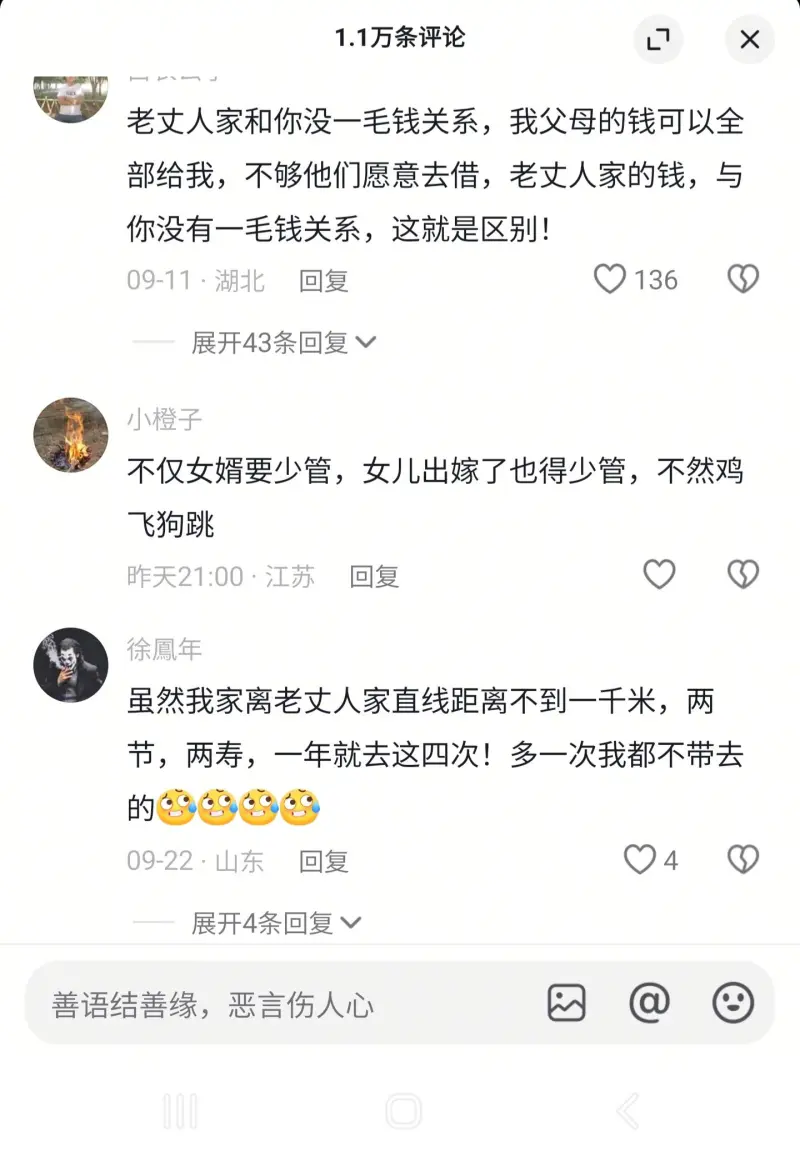
Task: Like 小橙子's comment
Action: (x=658, y=574)
